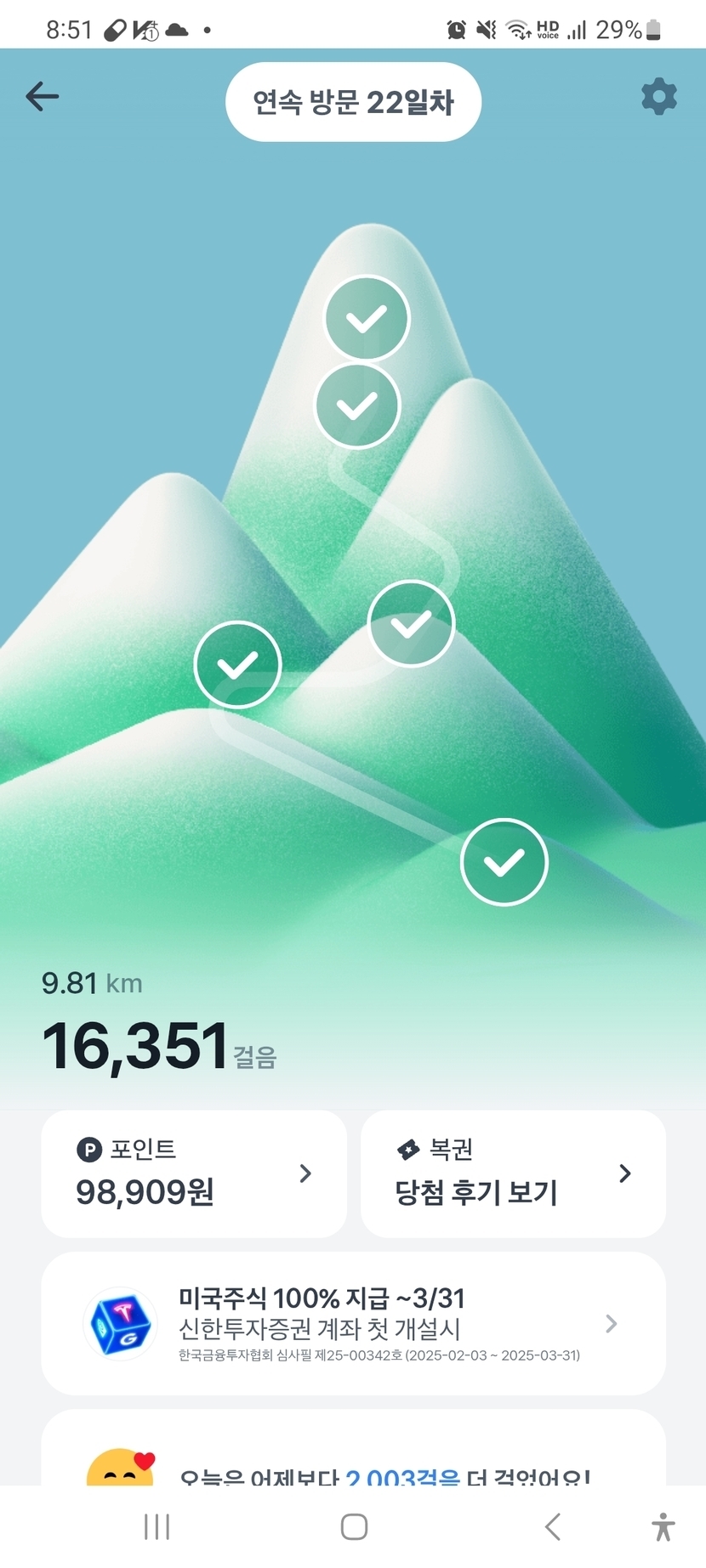This screenshot has height=1568, width=706.
Task: Tap the 연속 방문 22일차 badge
Action: [x=353, y=102]
